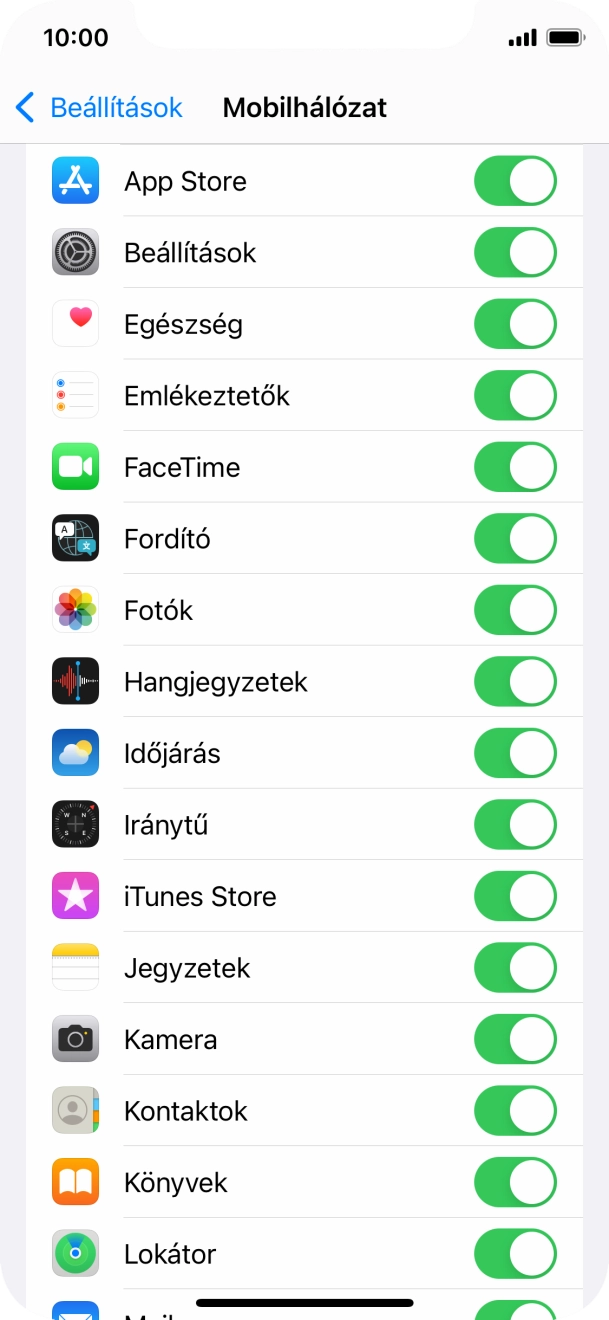Disable FaceTime mobile data access

(x=515, y=467)
